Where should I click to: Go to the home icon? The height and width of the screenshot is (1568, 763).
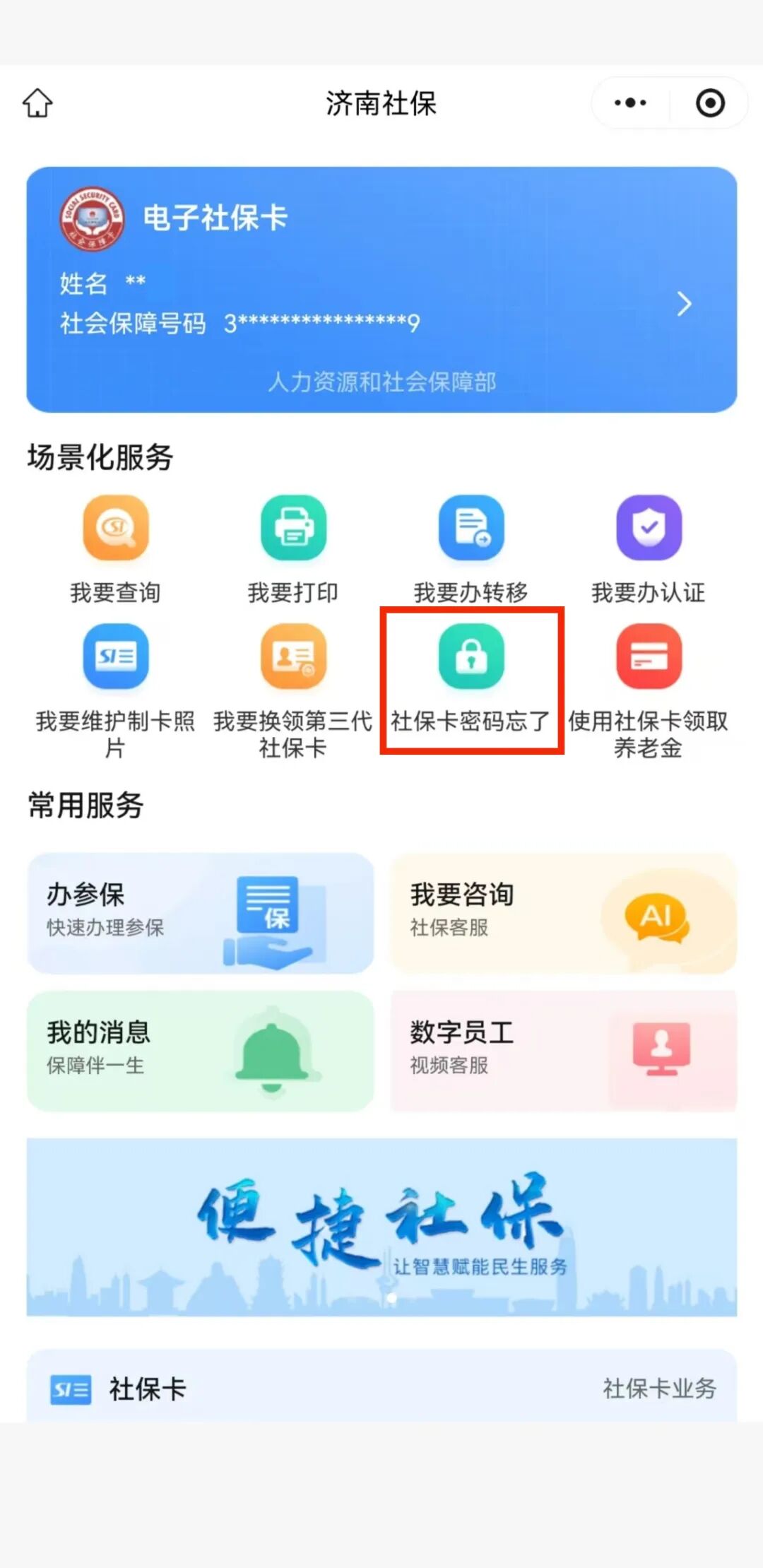(x=37, y=103)
